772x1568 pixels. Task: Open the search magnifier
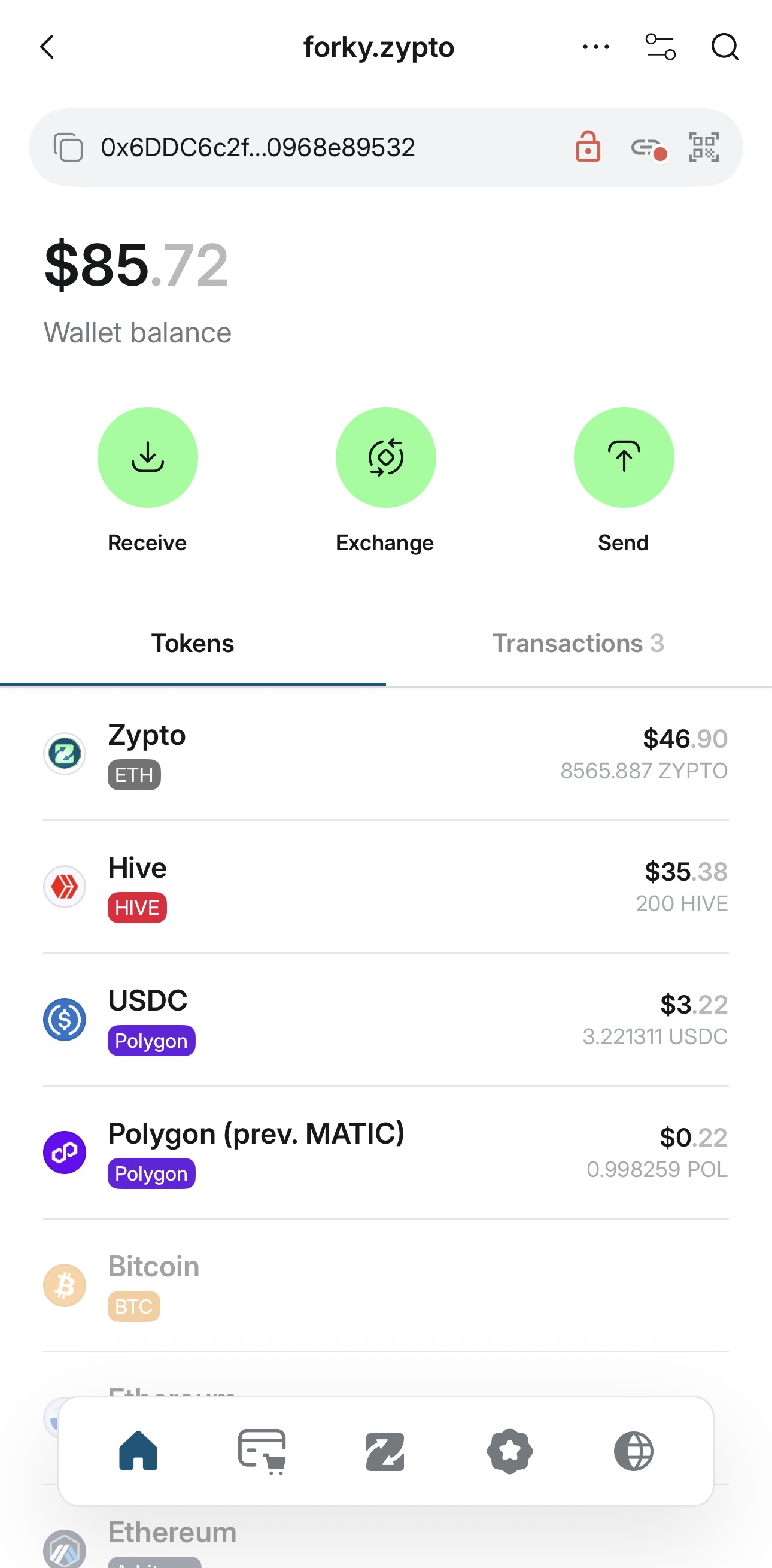click(x=725, y=47)
